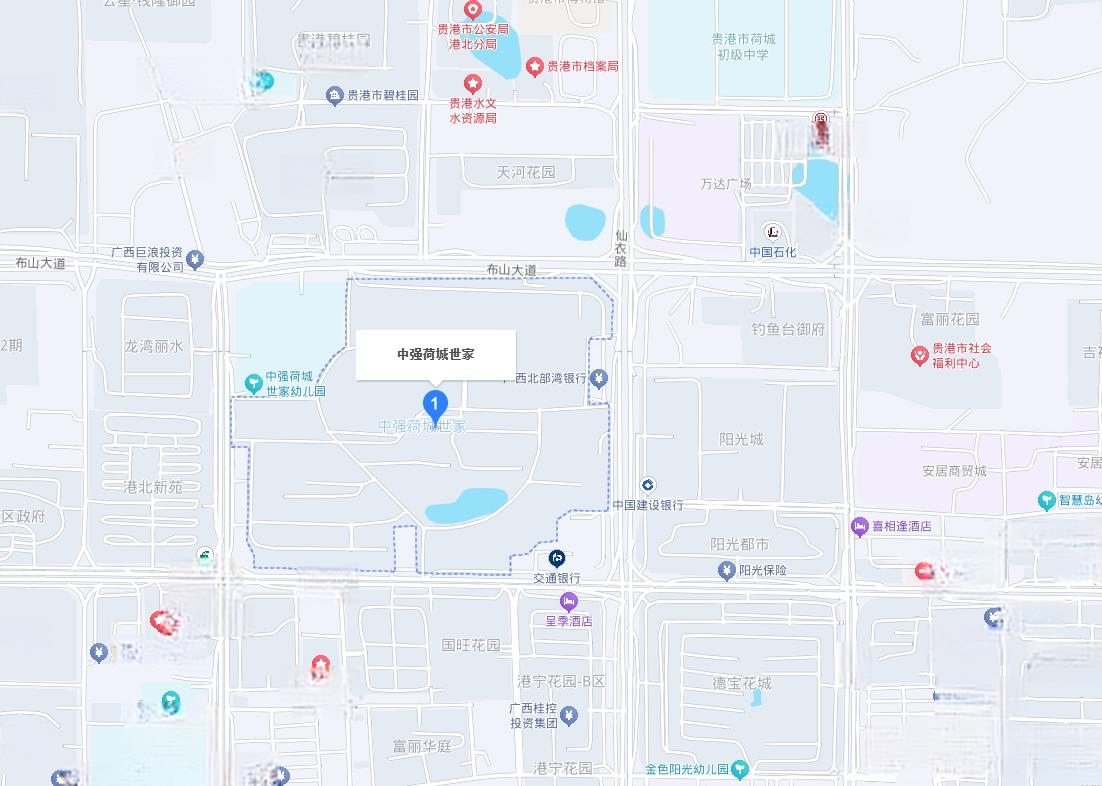
Task: Select the 广西北部湾银行 marker
Action: pyautogui.click(x=599, y=378)
